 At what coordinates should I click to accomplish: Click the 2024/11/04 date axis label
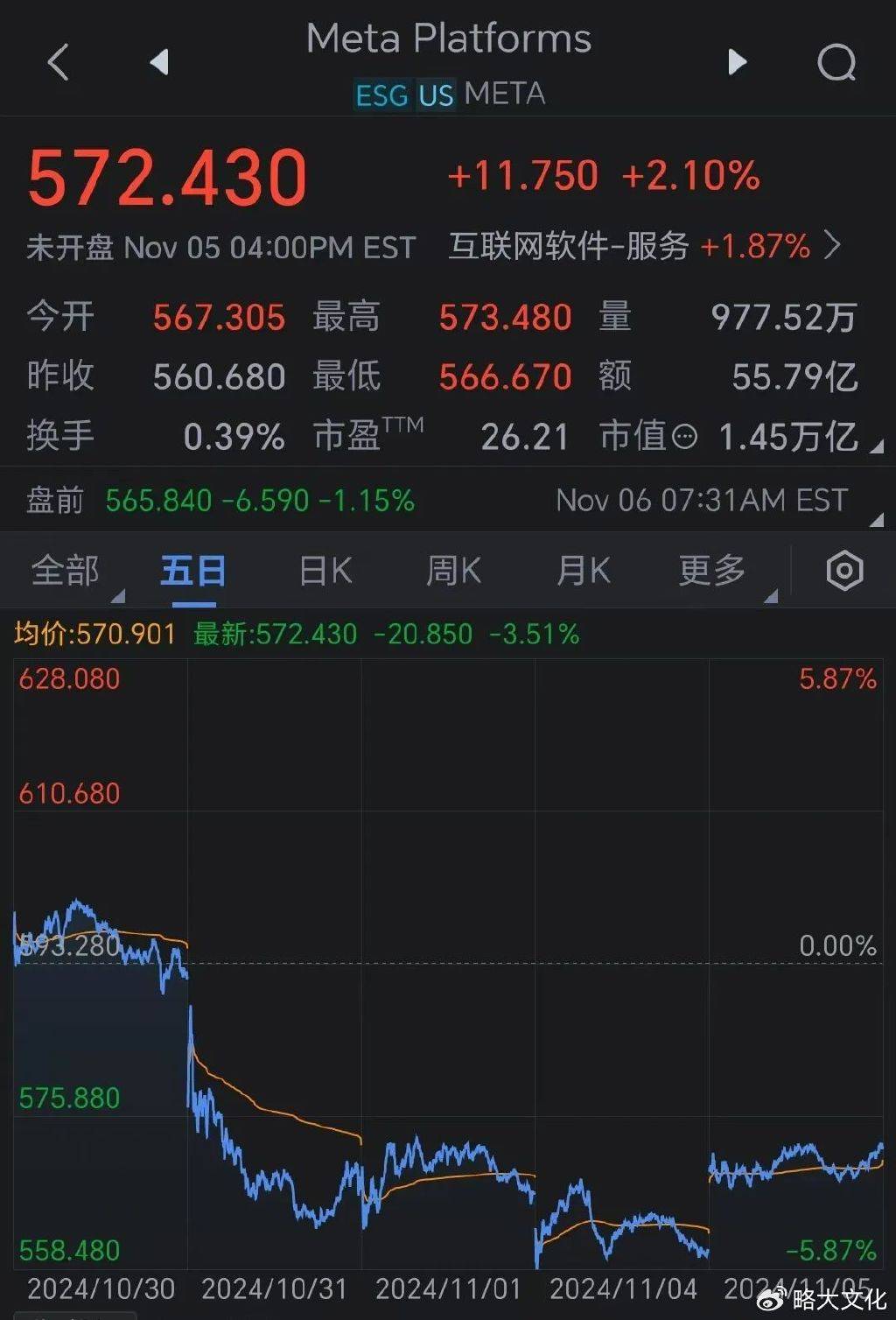point(624,1289)
